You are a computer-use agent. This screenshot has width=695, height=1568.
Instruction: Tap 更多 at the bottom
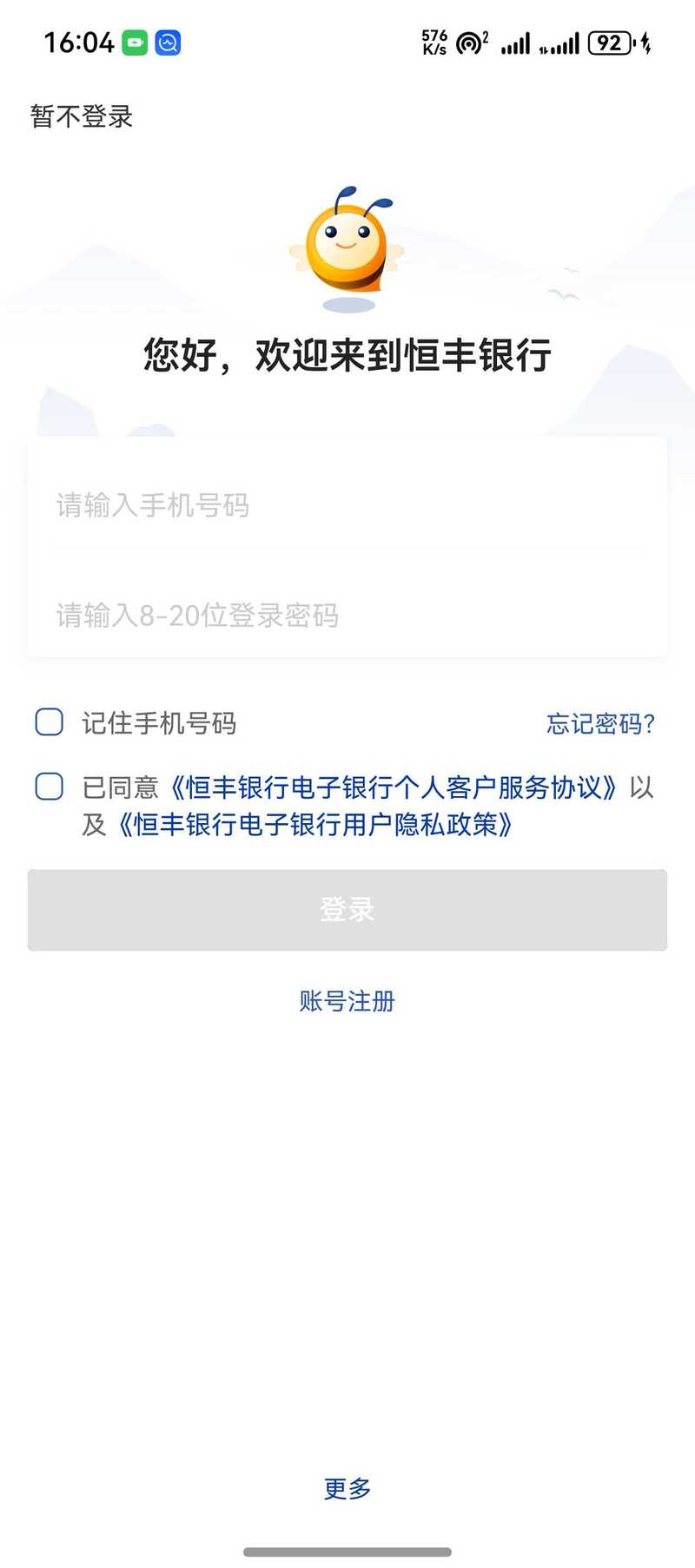tap(347, 1488)
